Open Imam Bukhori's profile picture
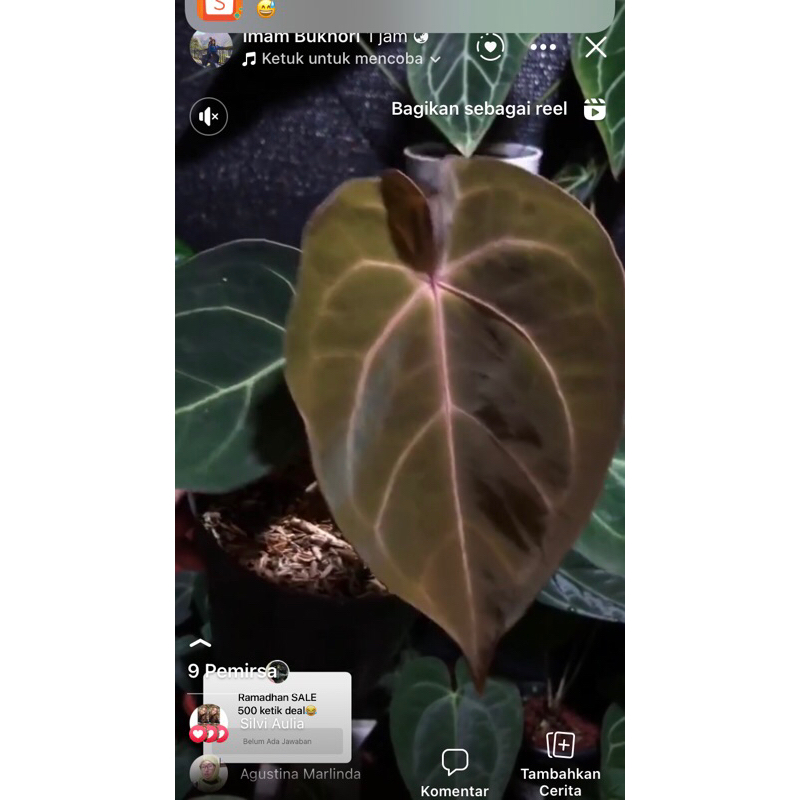This screenshot has height=800, width=800. [210, 48]
